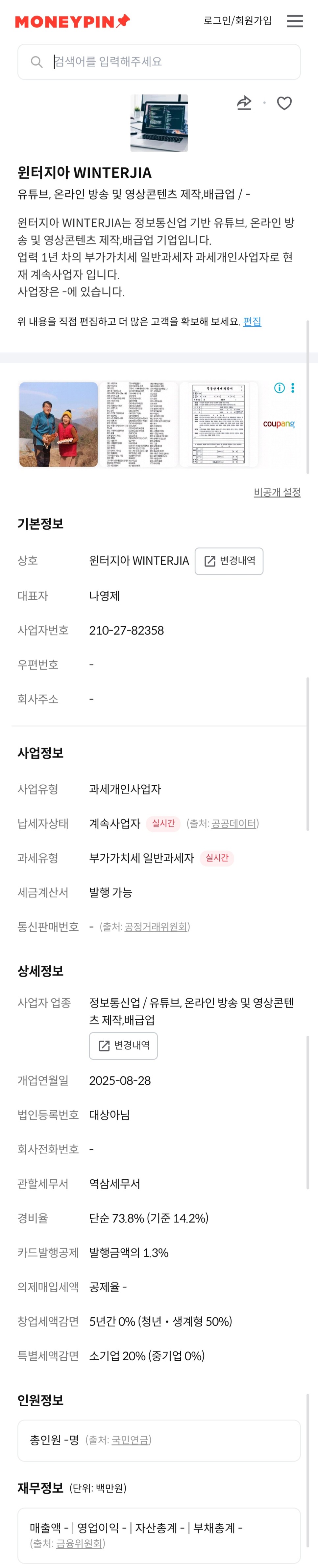View 변경내역 next to 상호
Screen dimensions: 318x1568
click(229, 561)
